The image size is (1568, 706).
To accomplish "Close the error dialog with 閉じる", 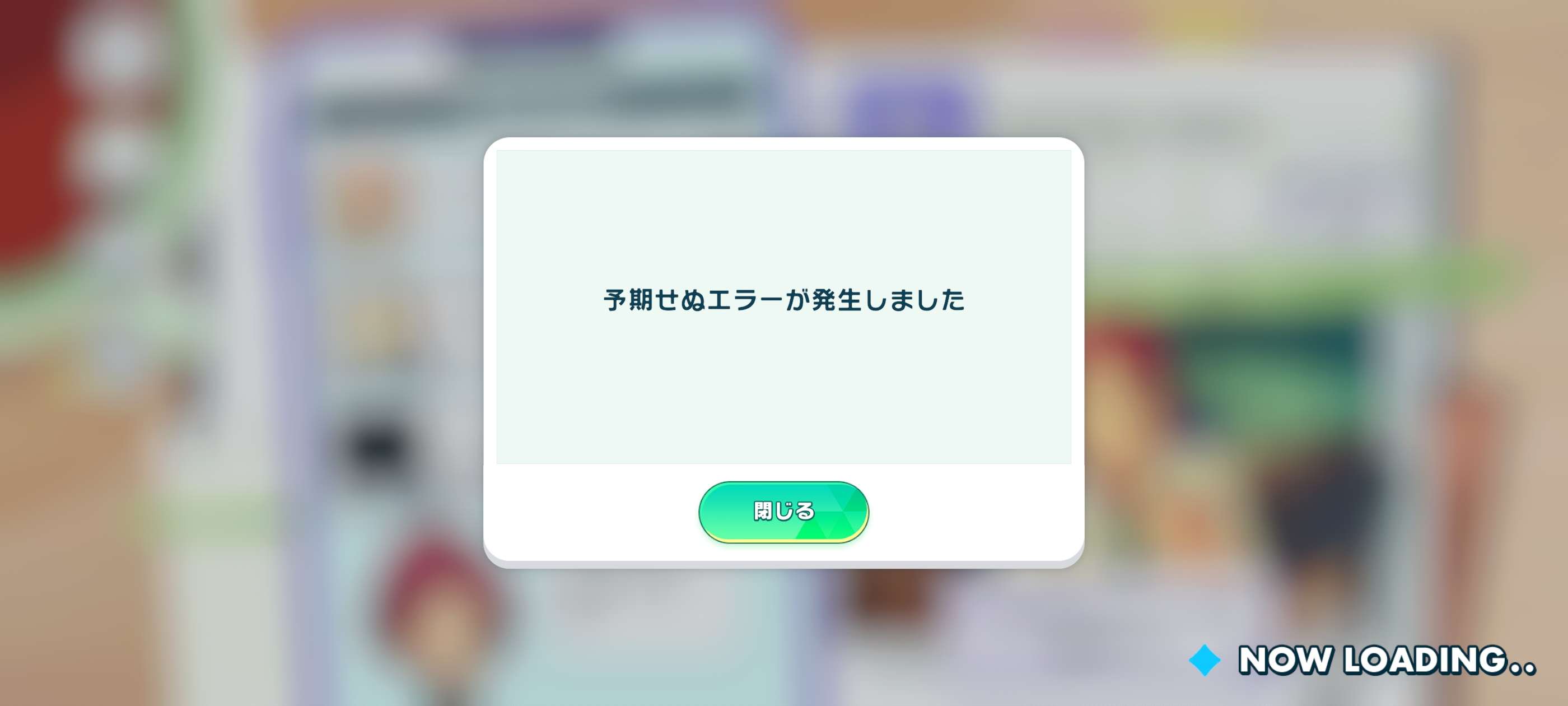I will [783, 511].
